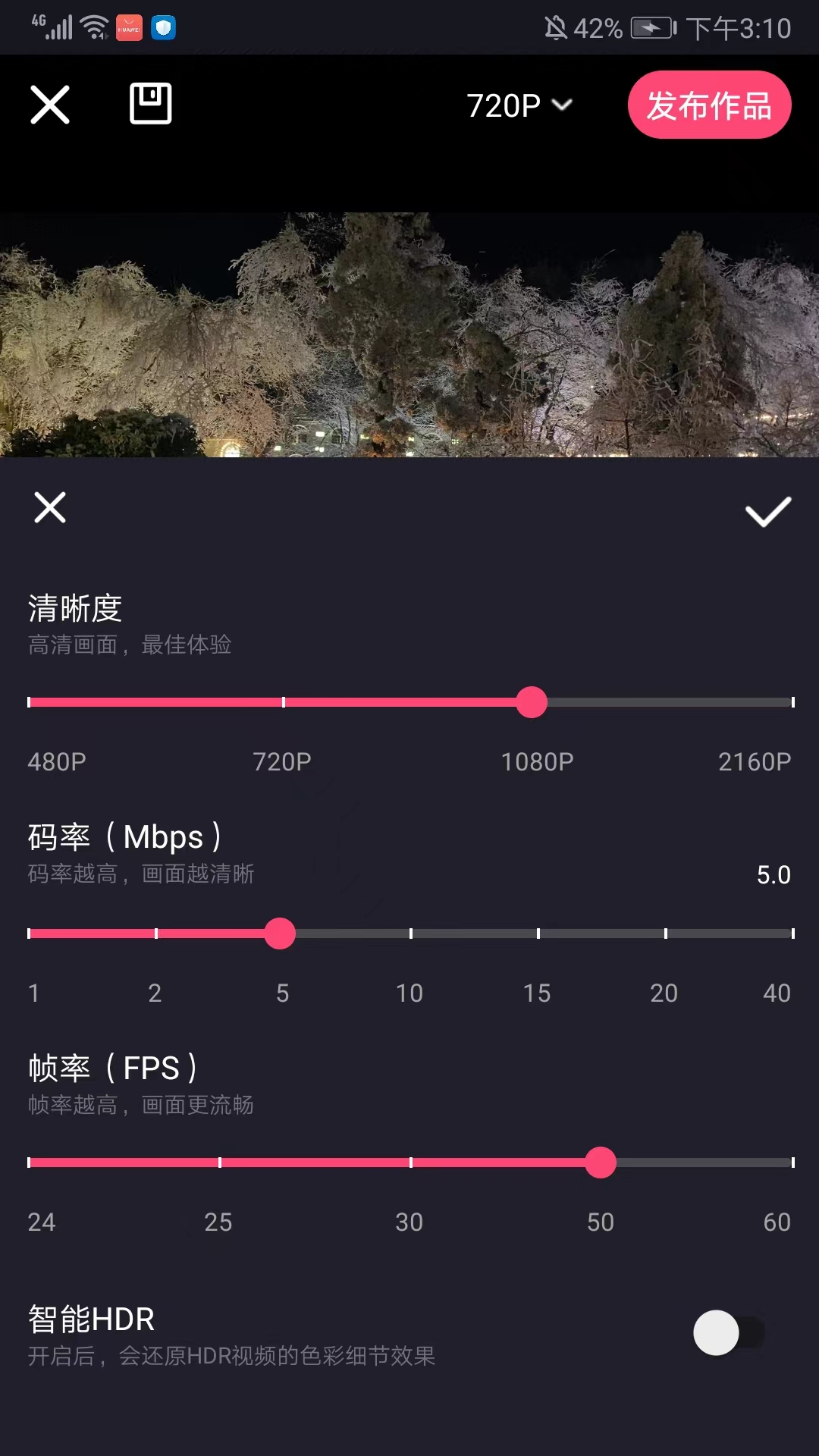Set frame rate to 60 FPS
Viewport: 819px width, 1456px height.
point(792,1163)
